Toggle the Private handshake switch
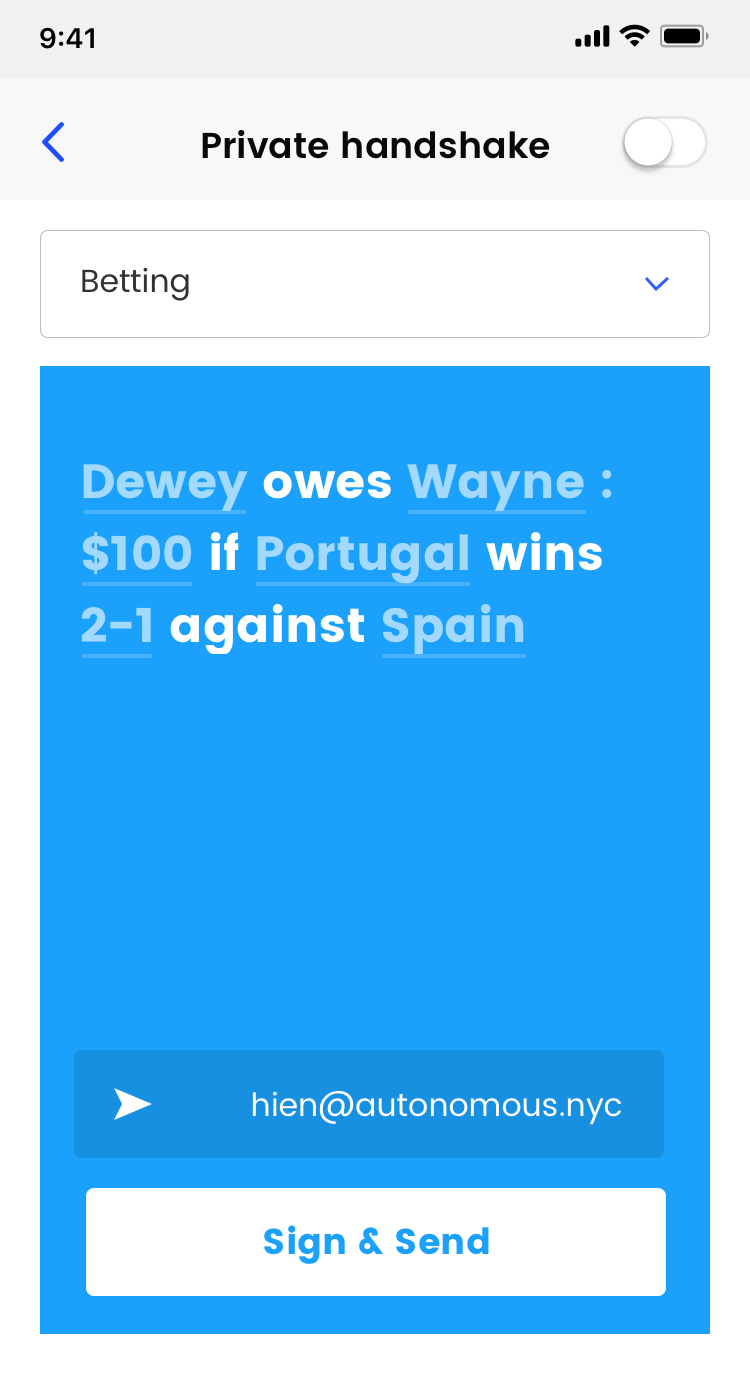Image resolution: width=750 pixels, height=1382 pixels. tap(664, 143)
